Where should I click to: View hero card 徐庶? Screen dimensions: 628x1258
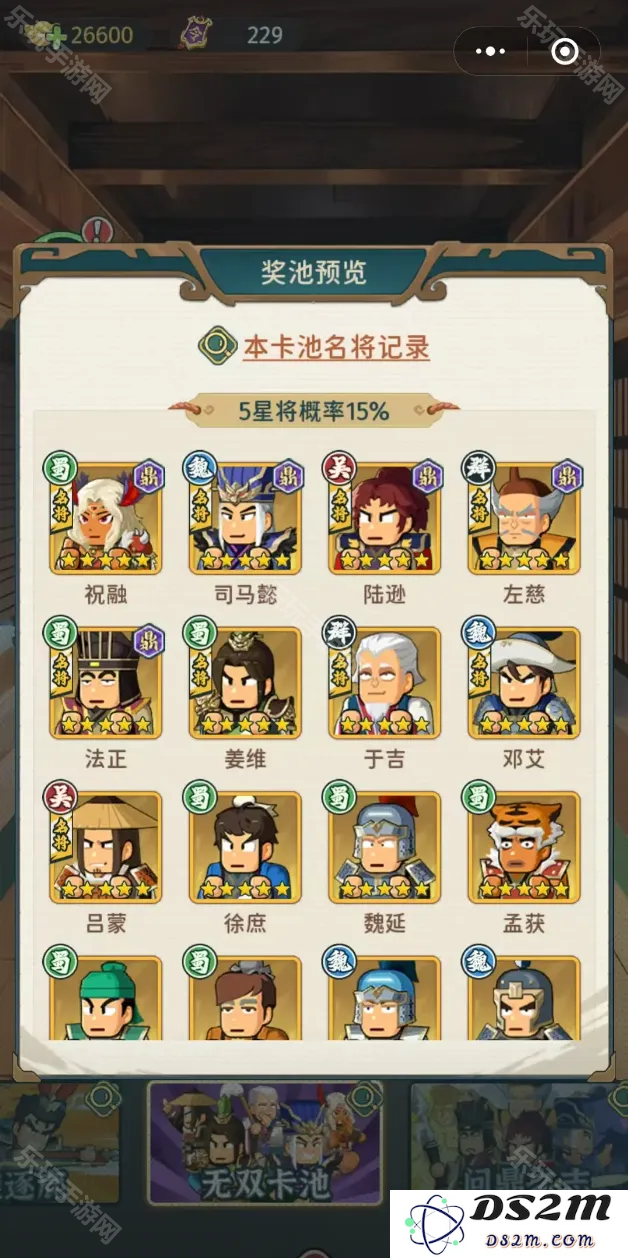[x=245, y=847]
